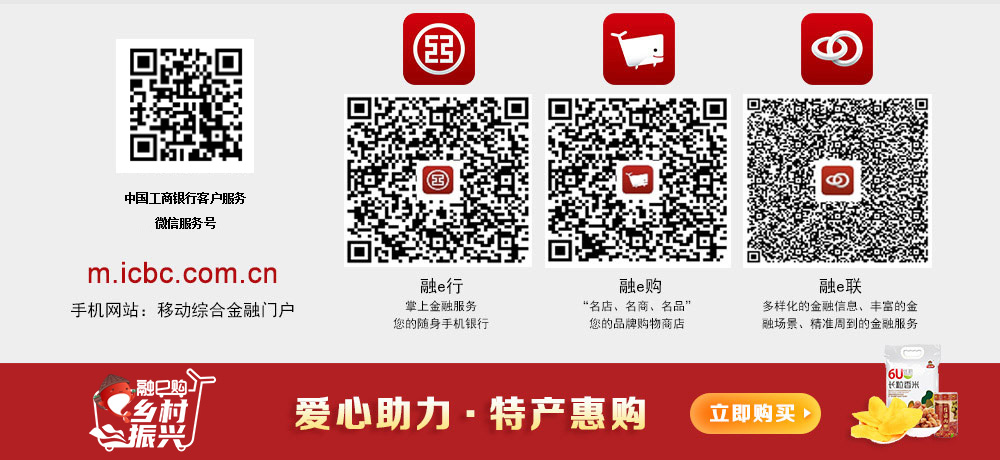Open the 融e购 shopping app icon
Image resolution: width=1000 pixels, height=460 pixels.
[x=638, y=48]
